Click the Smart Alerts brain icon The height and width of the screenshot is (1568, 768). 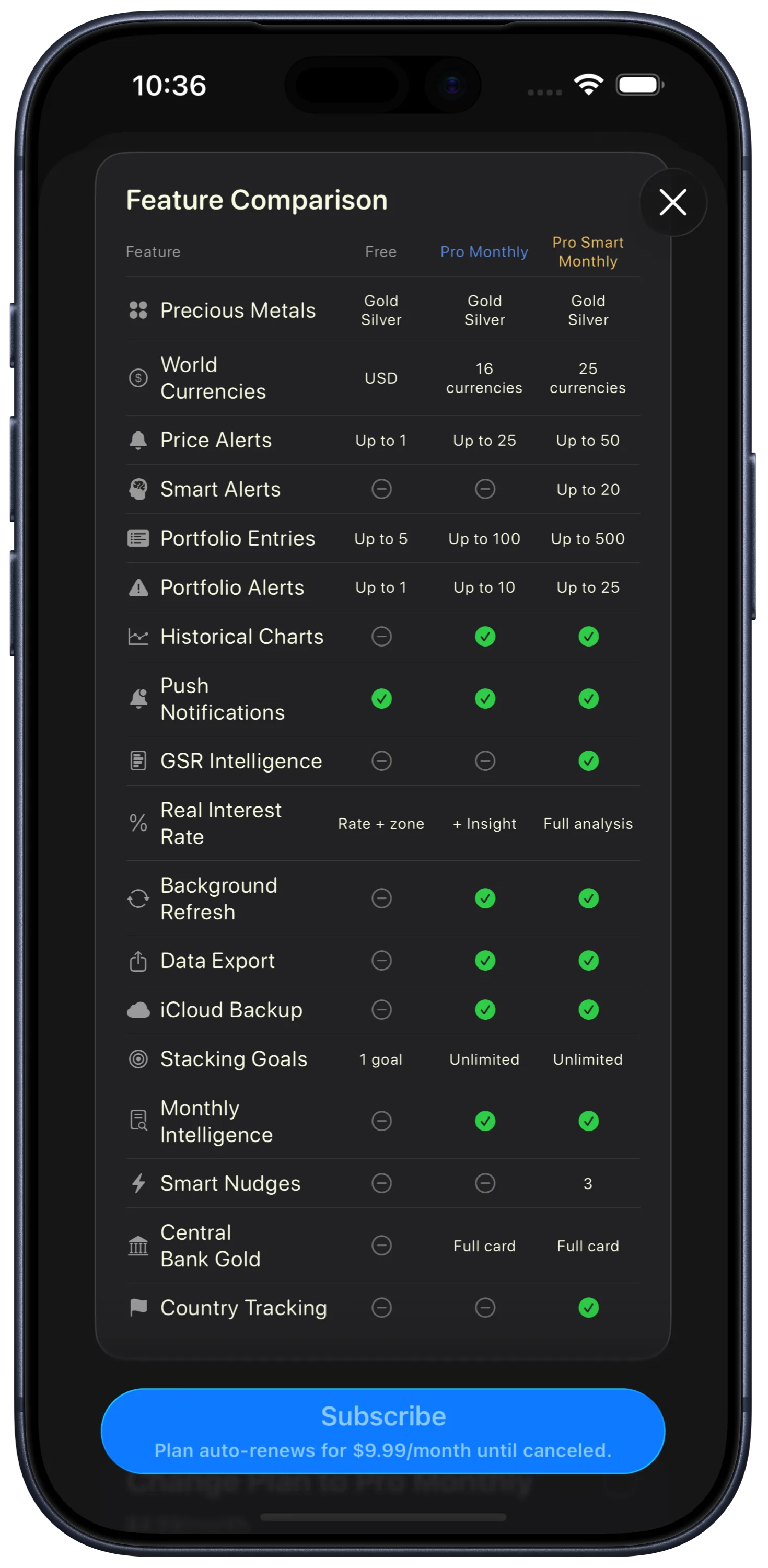coord(139,489)
